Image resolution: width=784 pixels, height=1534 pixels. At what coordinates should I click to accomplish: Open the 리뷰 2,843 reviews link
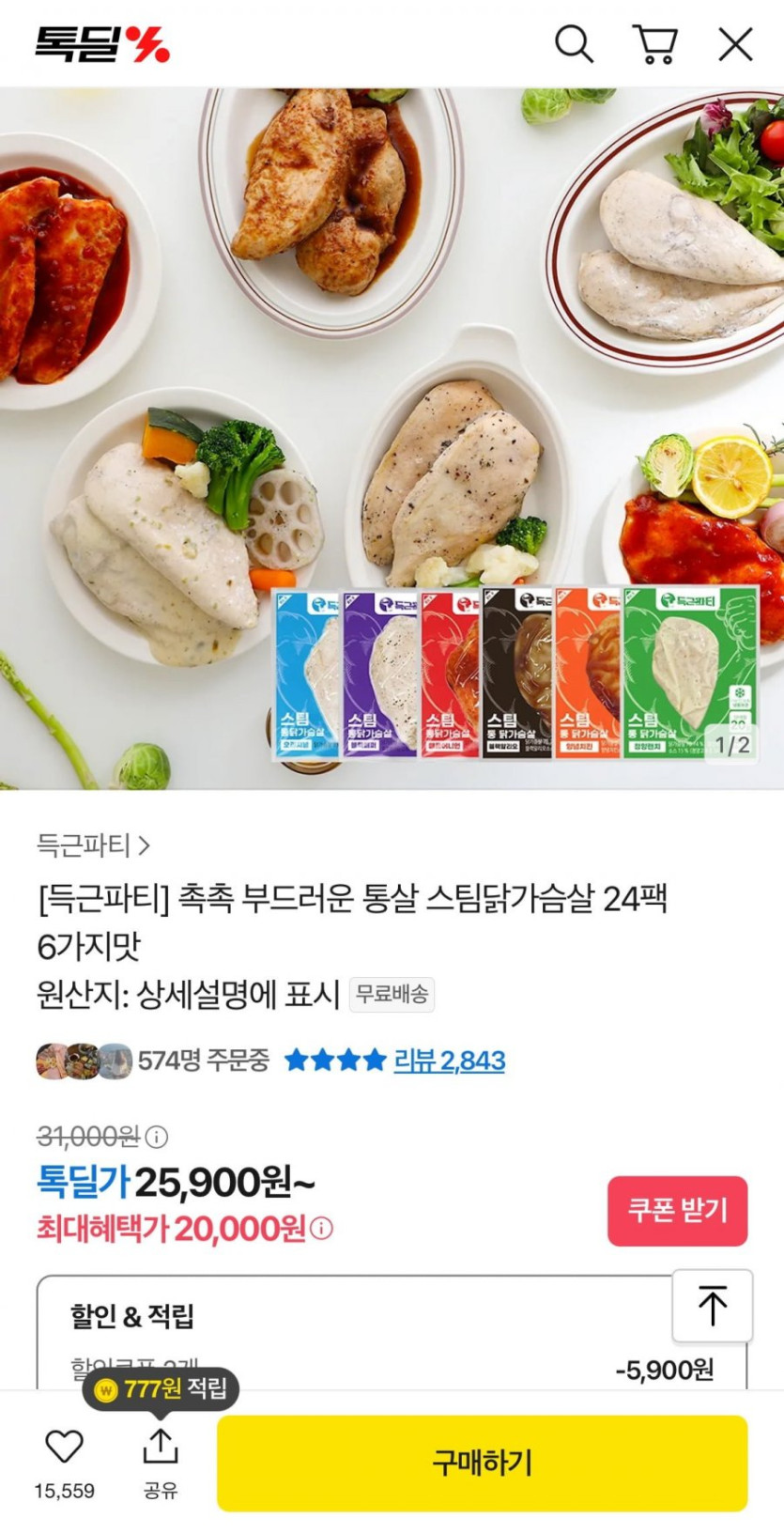click(449, 1061)
